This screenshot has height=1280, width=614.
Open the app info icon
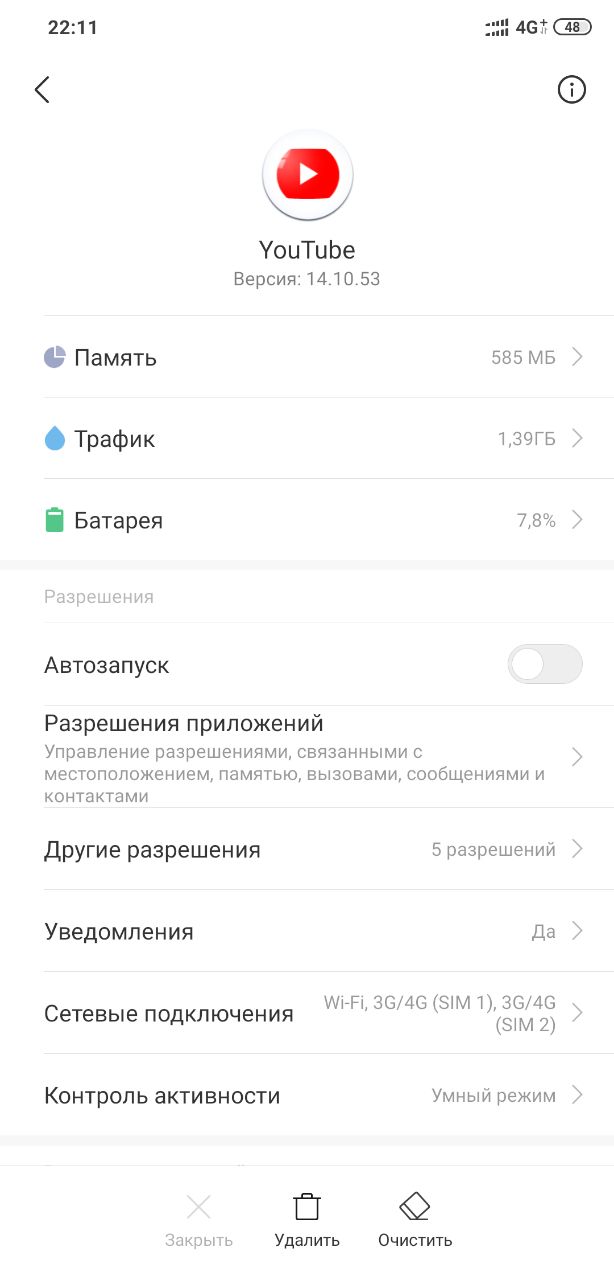pyautogui.click(x=571, y=90)
